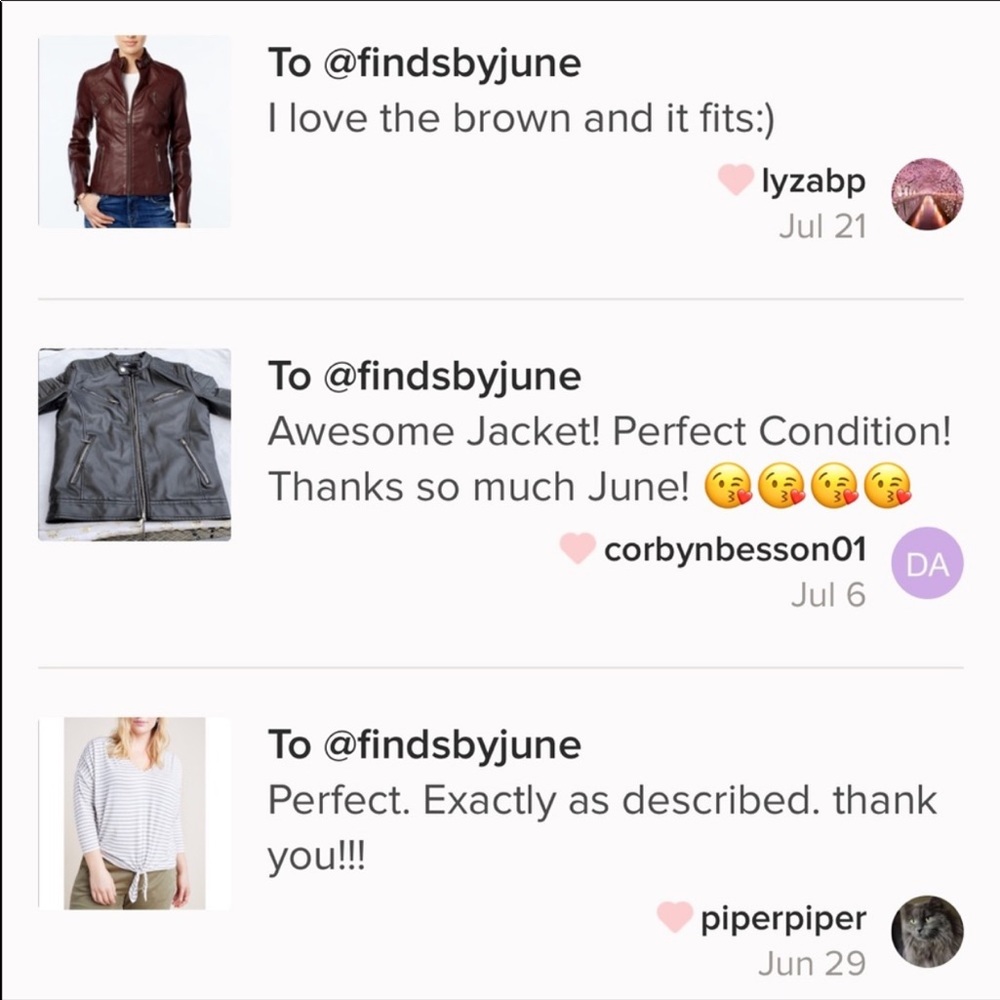The height and width of the screenshot is (1000, 1000).
Task: Go to lyzabp's username
Action: point(813,181)
